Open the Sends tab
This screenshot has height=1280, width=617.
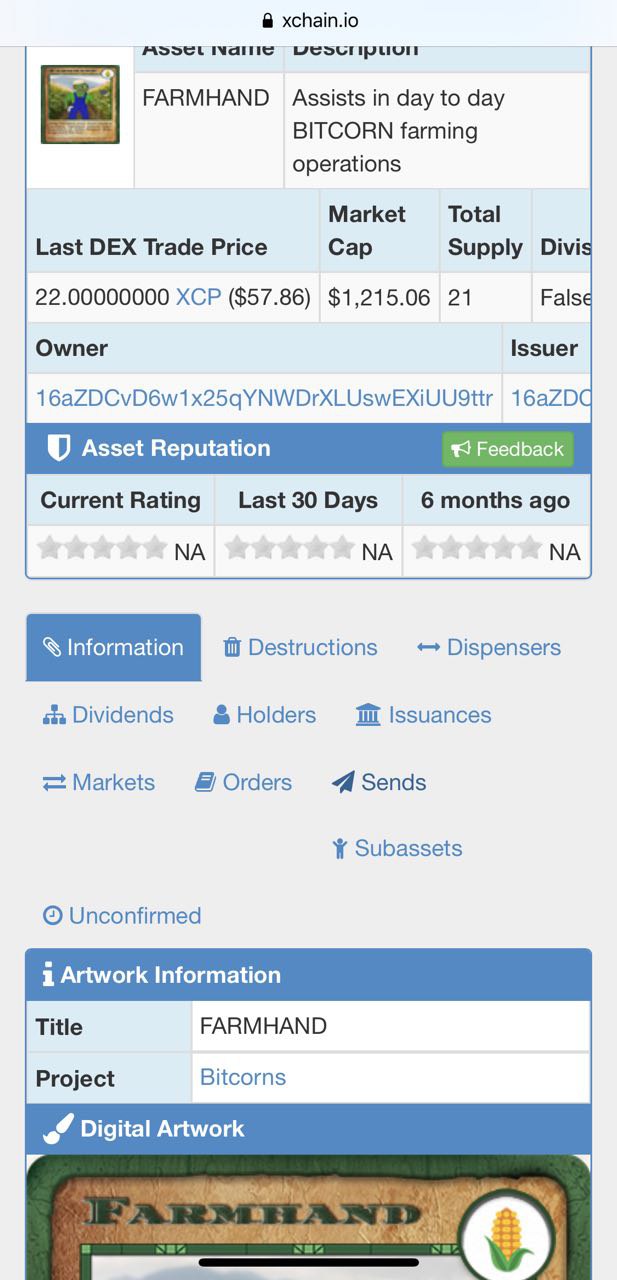point(379,782)
